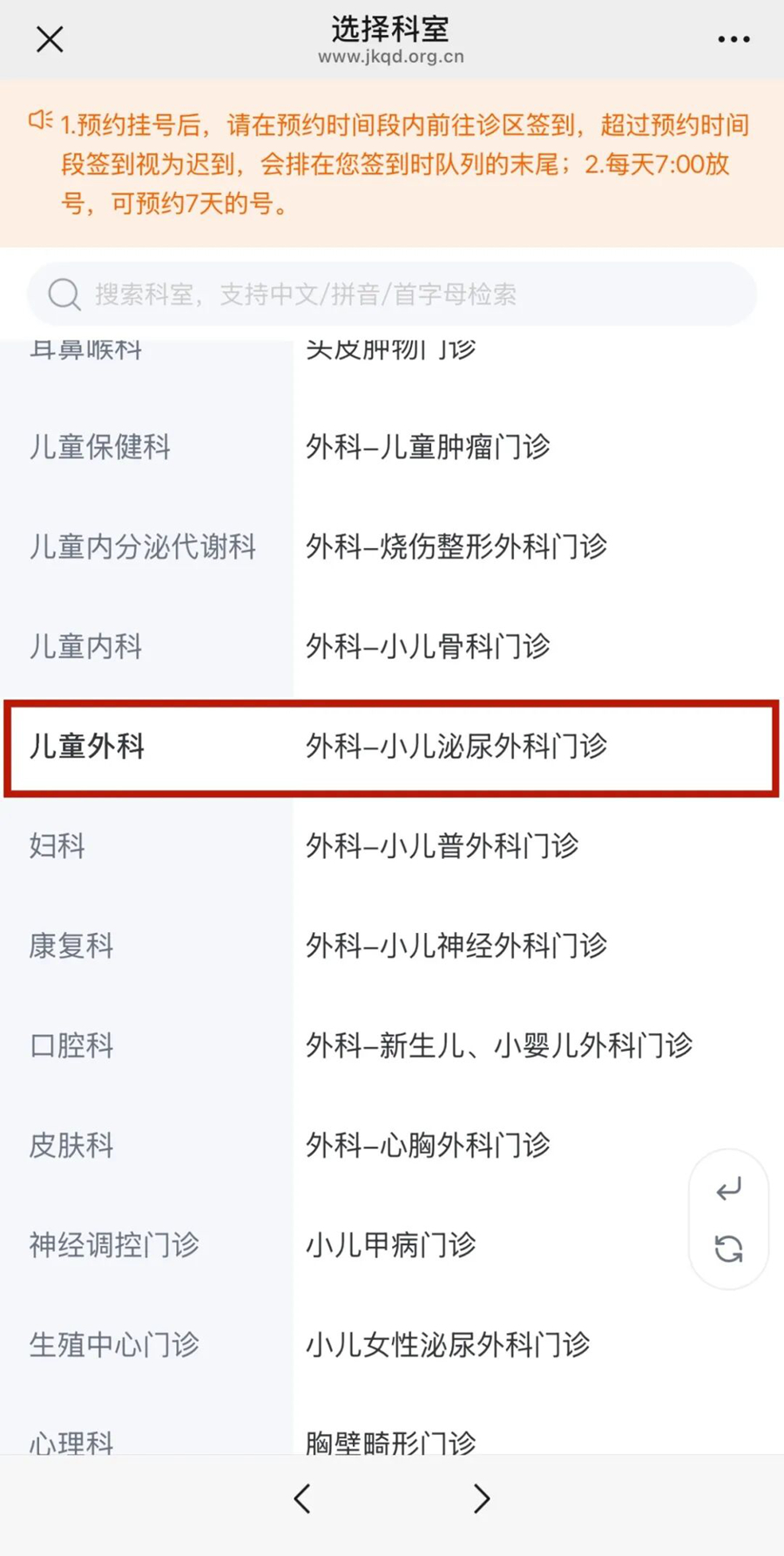This screenshot has width=784, height=1556.
Task: Open 外科–小儿骨科门诊
Action: (538, 646)
